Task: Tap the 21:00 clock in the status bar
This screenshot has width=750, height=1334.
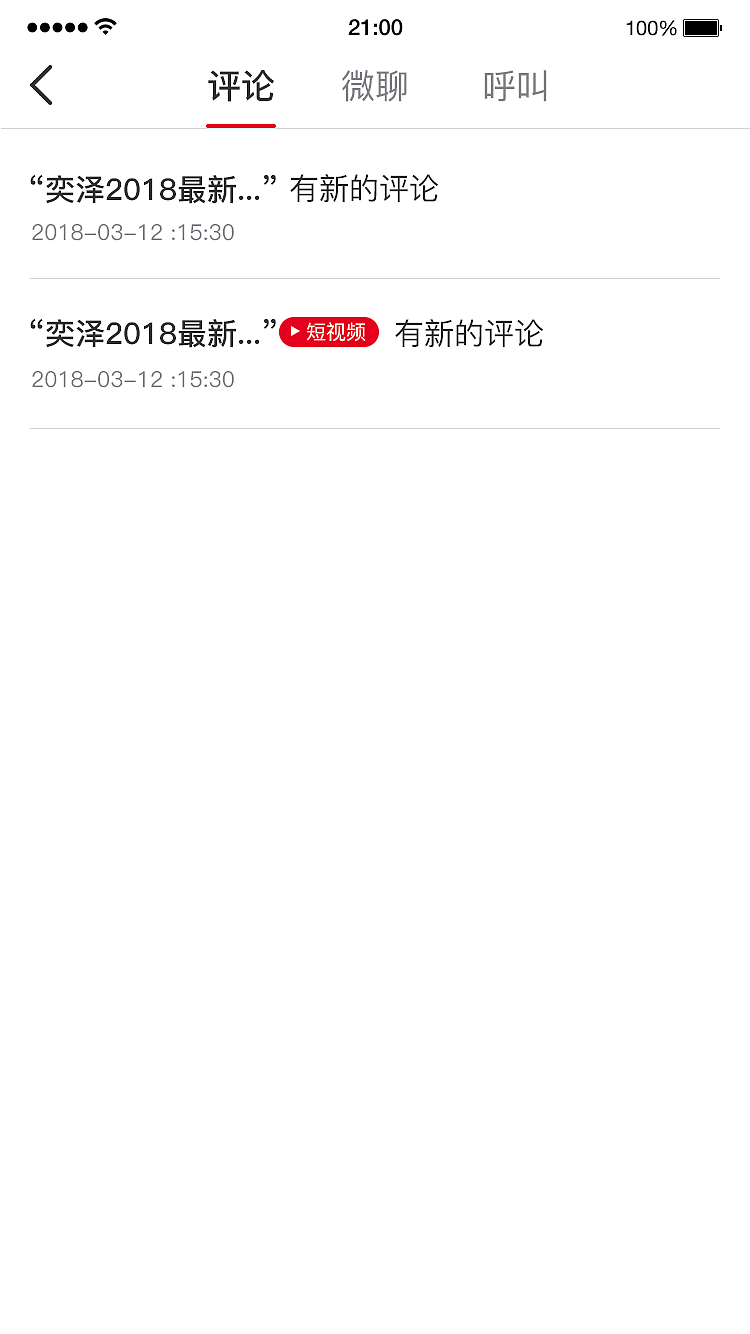Action: pyautogui.click(x=375, y=27)
